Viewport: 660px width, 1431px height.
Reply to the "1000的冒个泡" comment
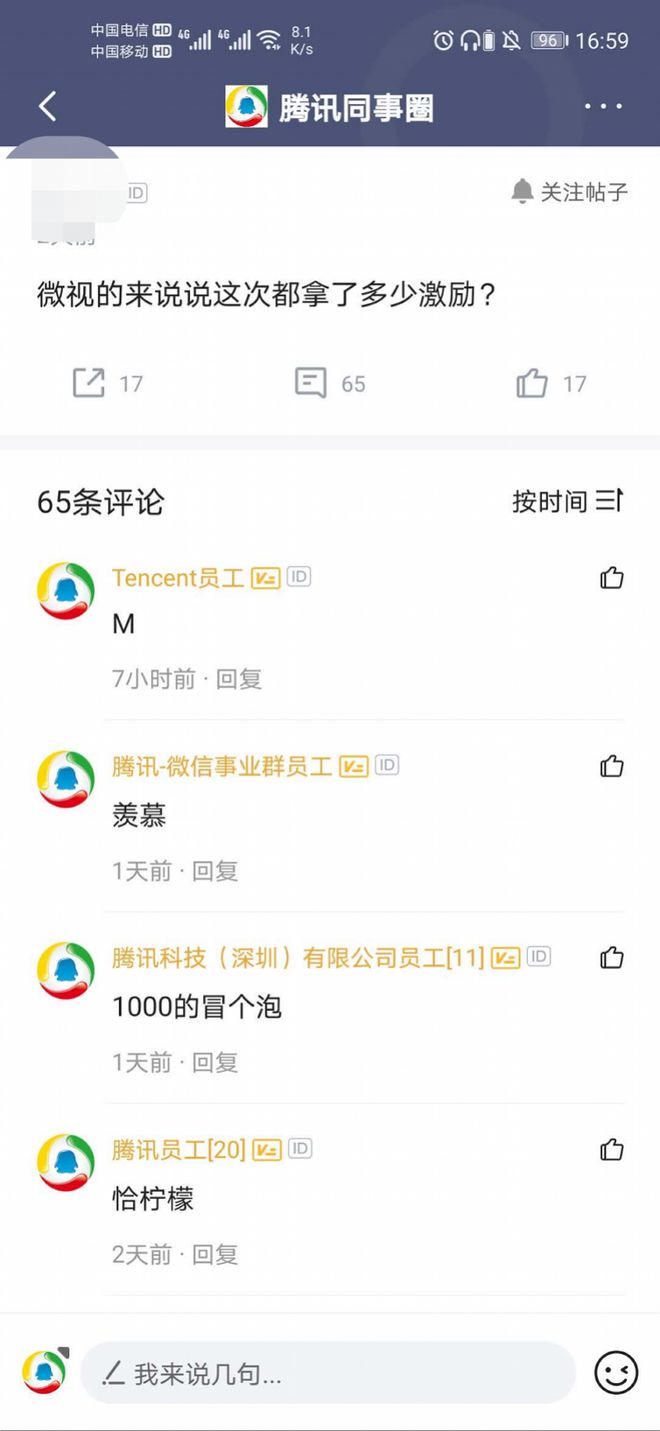click(x=215, y=1063)
